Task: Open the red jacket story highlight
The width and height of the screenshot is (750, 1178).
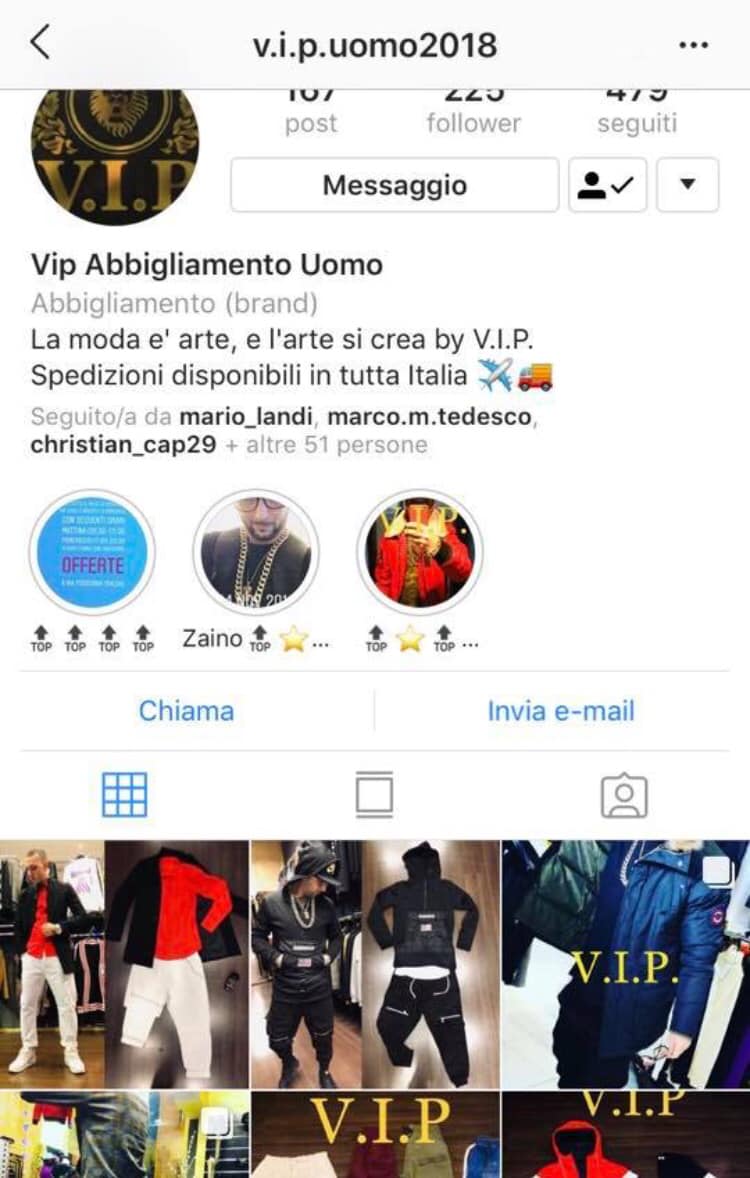Action: click(x=420, y=553)
